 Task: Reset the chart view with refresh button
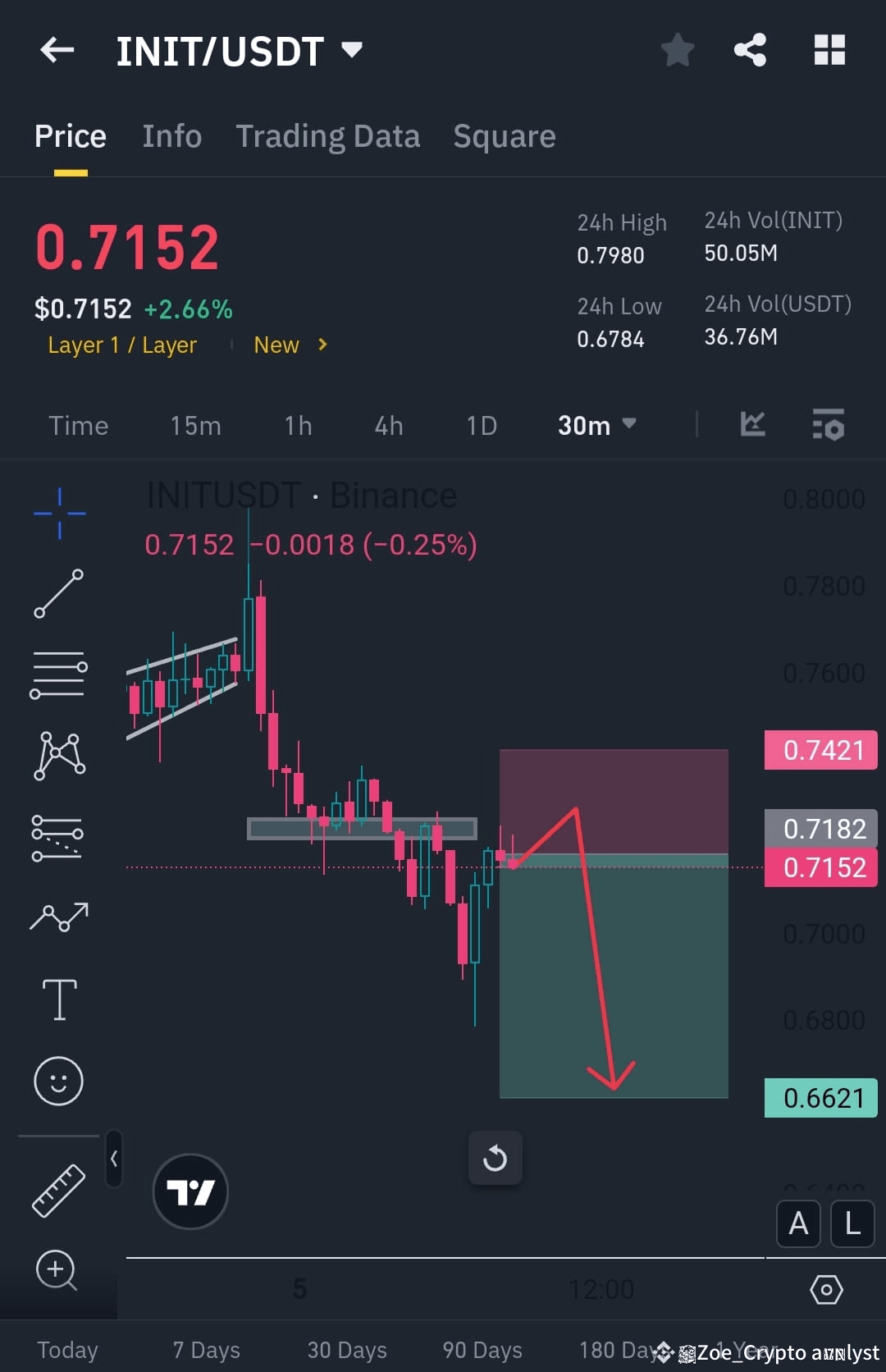pyautogui.click(x=495, y=1158)
